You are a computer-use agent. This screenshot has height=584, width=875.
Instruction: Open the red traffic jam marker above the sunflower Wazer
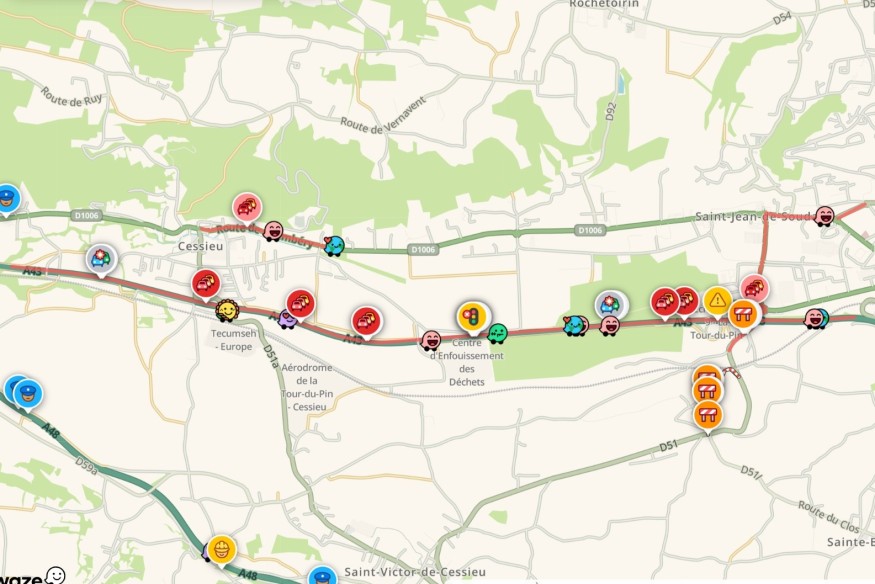(206, 283)
